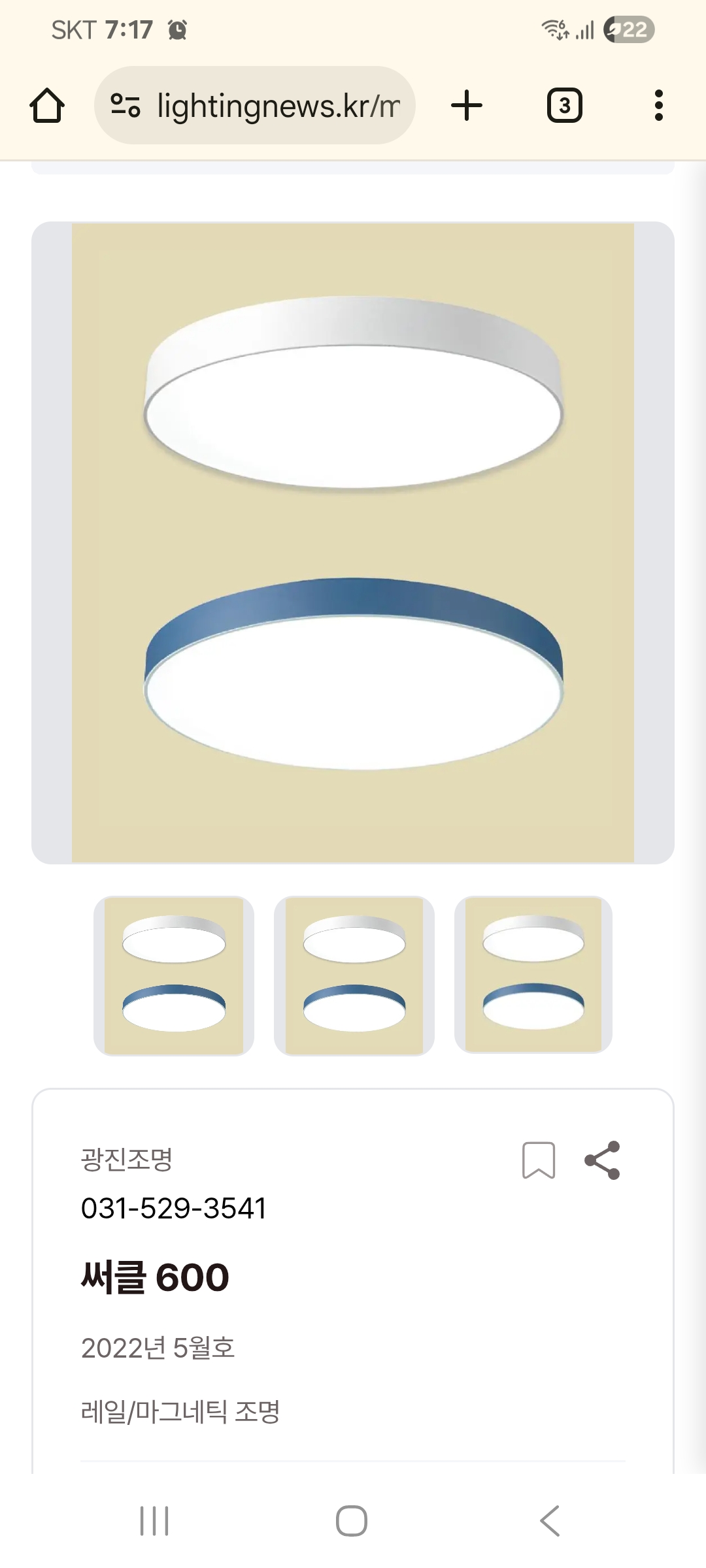Go to the browser home page

coord(47,106)
